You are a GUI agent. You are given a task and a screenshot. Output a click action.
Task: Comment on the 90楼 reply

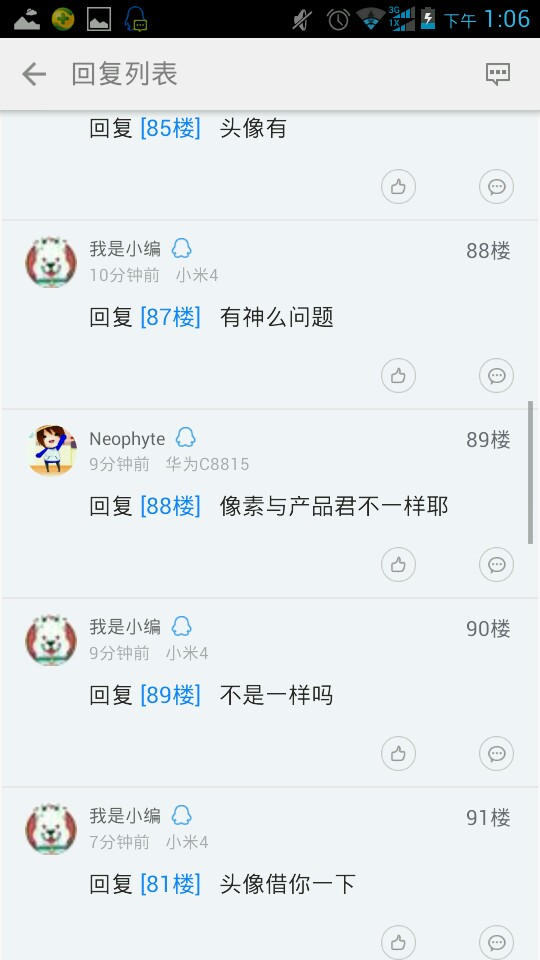click(x=497, y=754)
